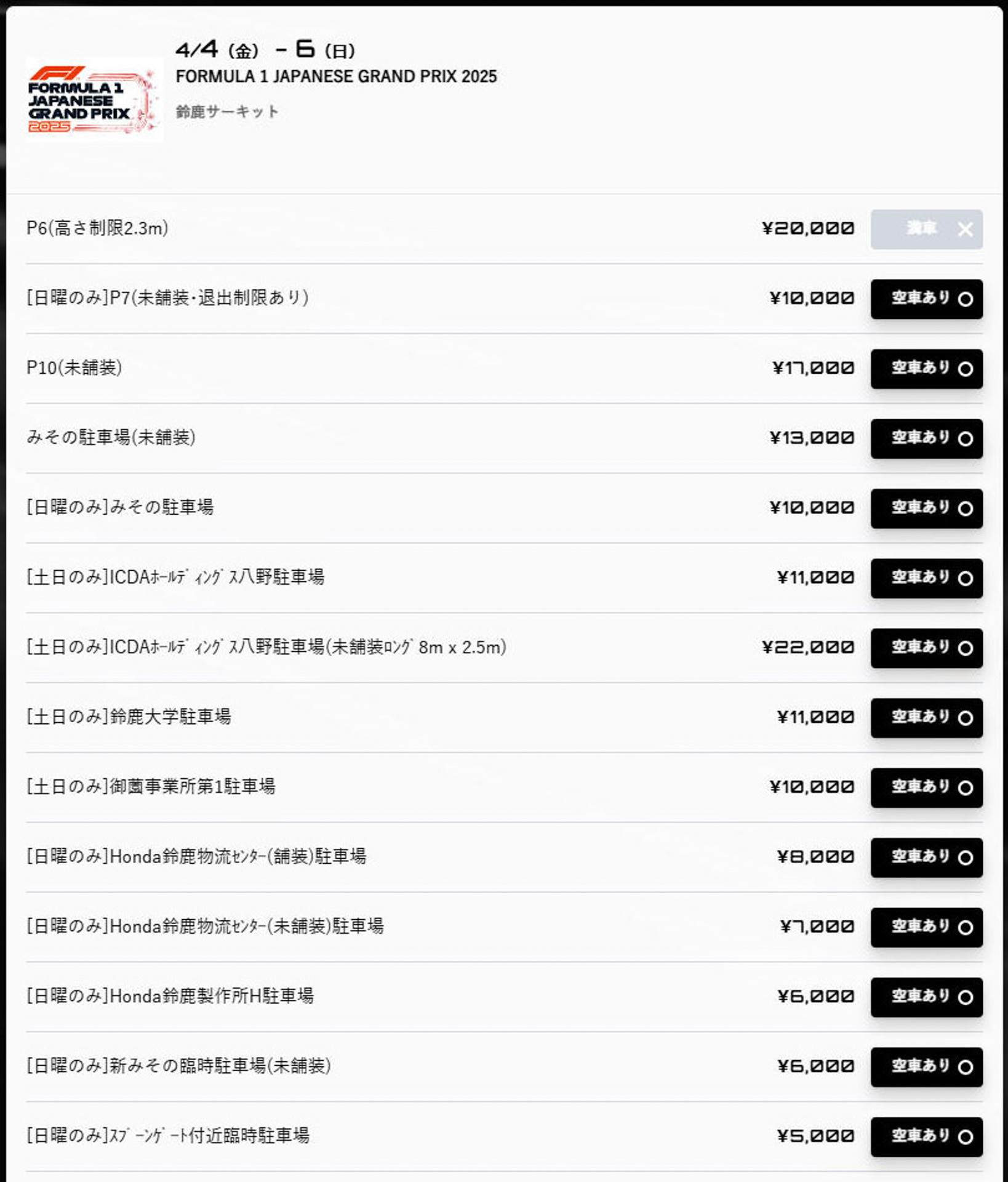Tap 空車あり for Honda鈴鹿製作所H駐車場

[x=926, y=997]
